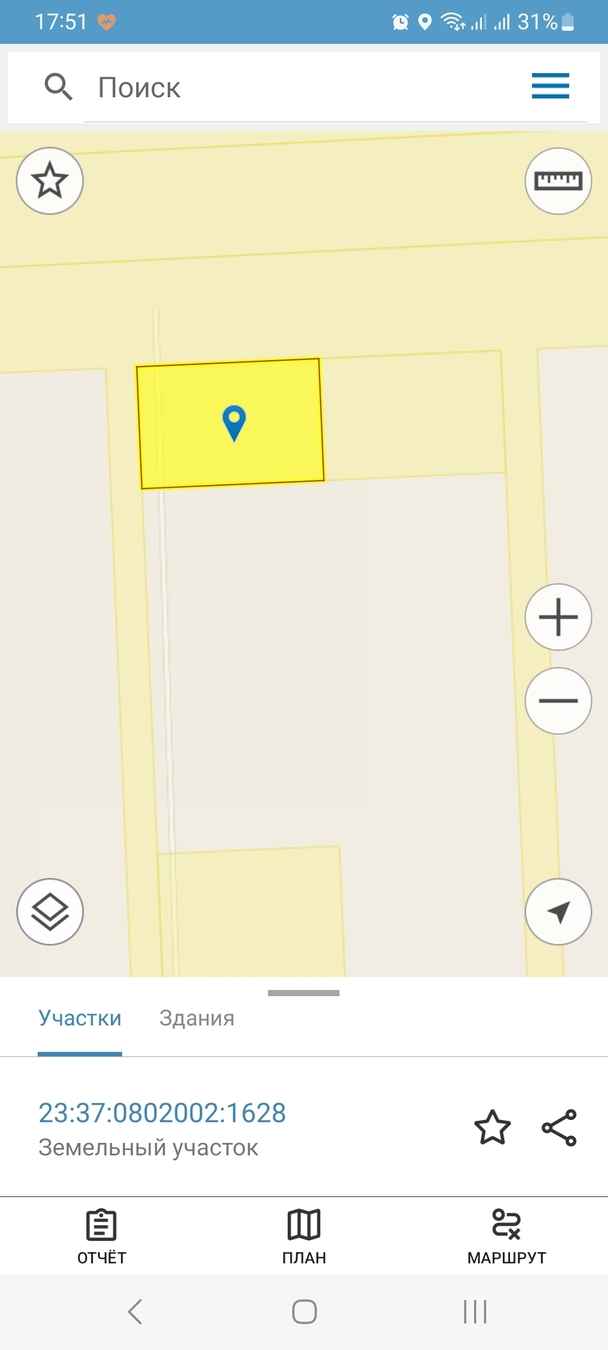The width and height of the screenshot is (608, 1350).
Task: Add parcel 23:37:0802002:1628 to favorites
Action: pos(492,1128)
